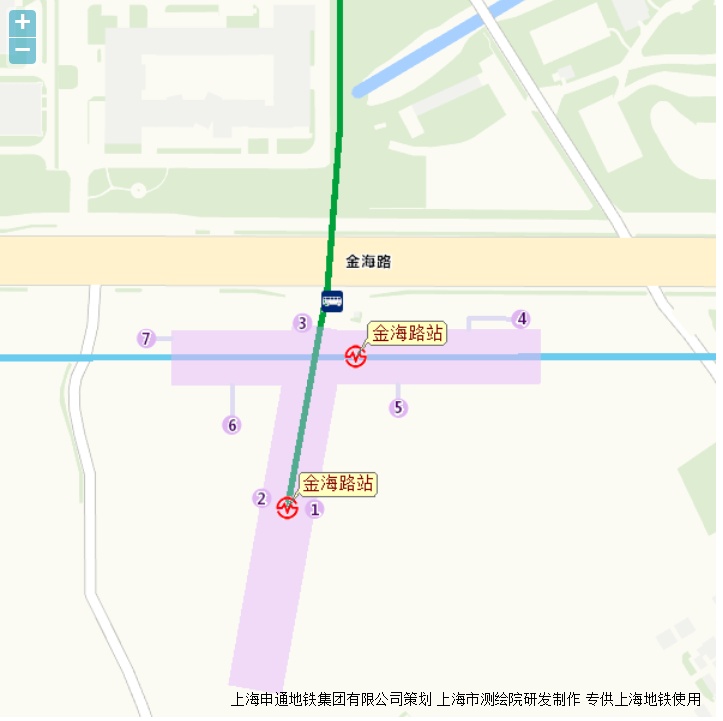This screenshot has height=721, width=723.
Task: Tap exit marker 1
Action: (x=315, y=509)
